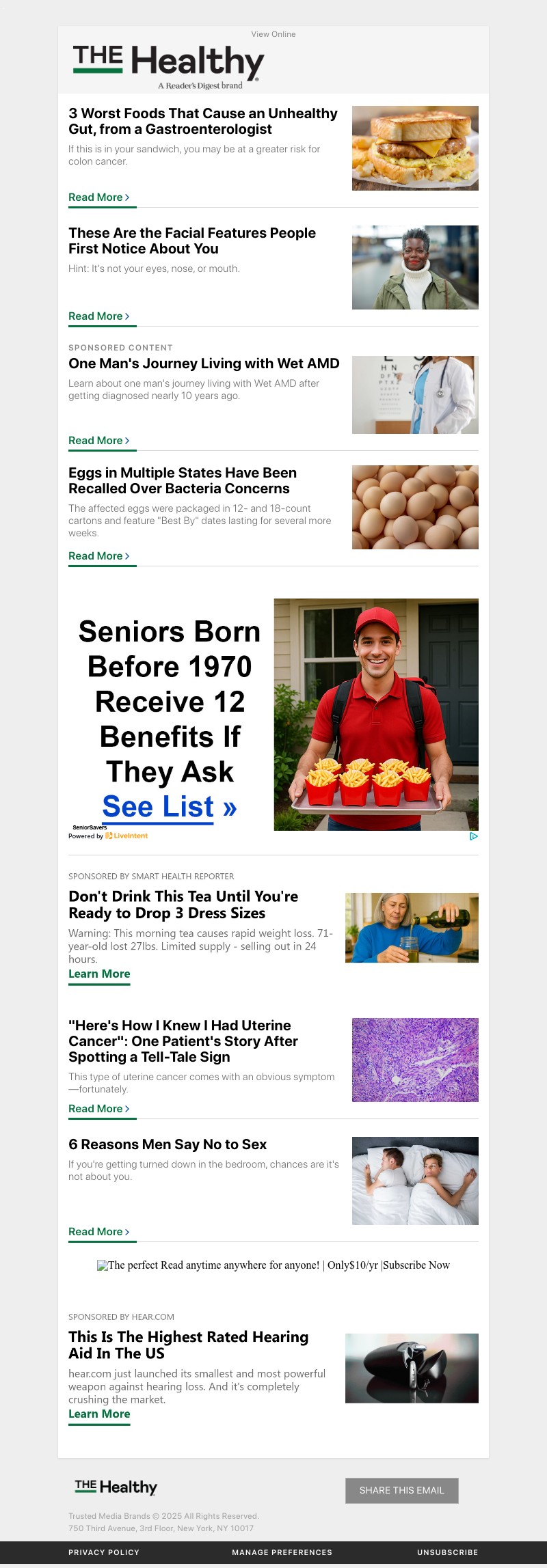The image size is (547, 1568).
Task: Tap Share This Email button
Action: pos(401,1491)
